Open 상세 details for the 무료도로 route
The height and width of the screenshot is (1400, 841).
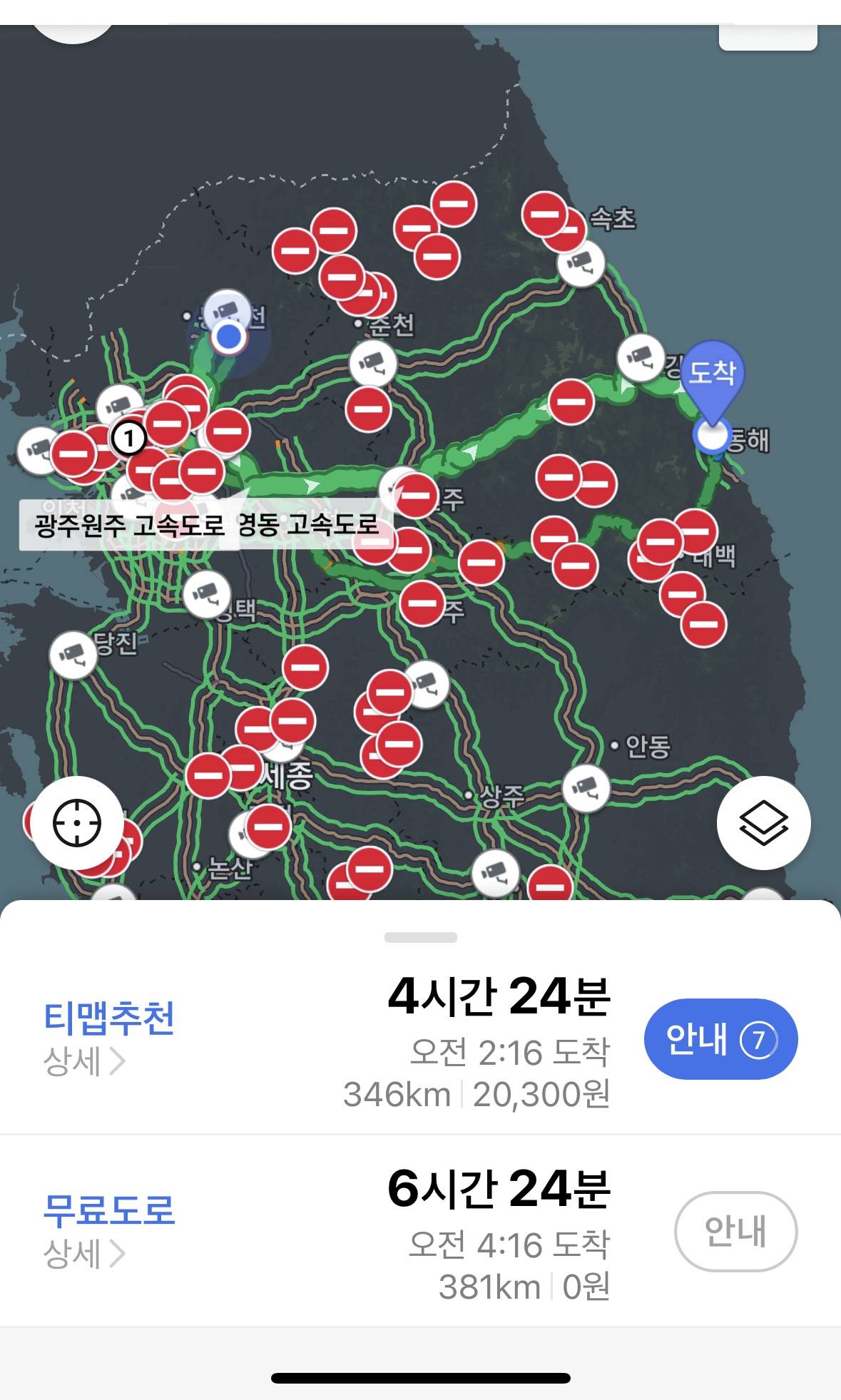(x=84, y=1254)
